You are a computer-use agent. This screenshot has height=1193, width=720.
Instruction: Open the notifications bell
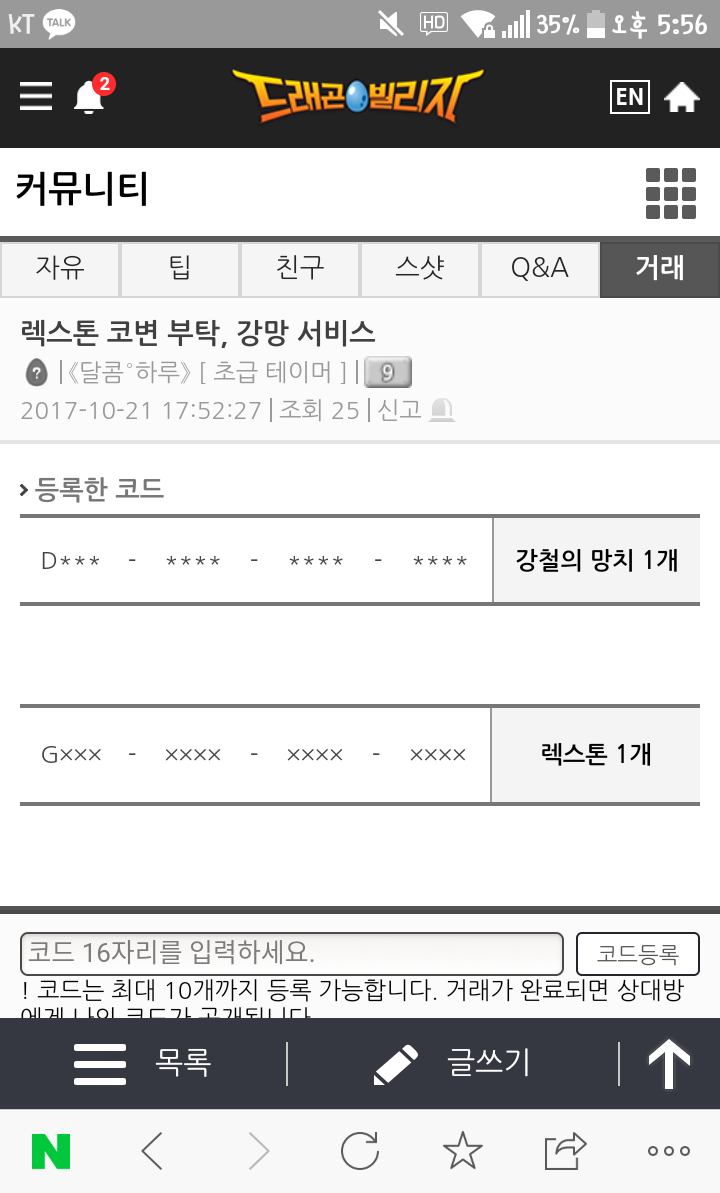pyautogui.click(x=91, y=95)
